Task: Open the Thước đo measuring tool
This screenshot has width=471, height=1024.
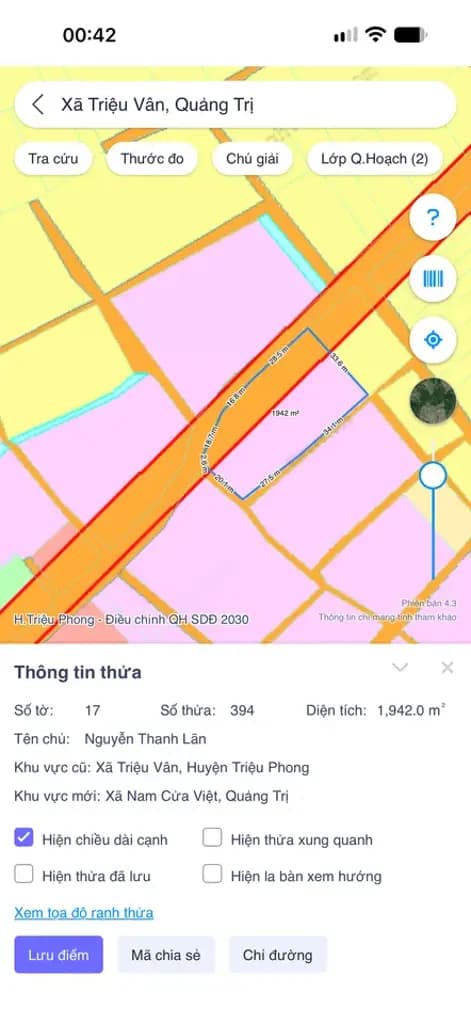Action: [x=152, y=159]
